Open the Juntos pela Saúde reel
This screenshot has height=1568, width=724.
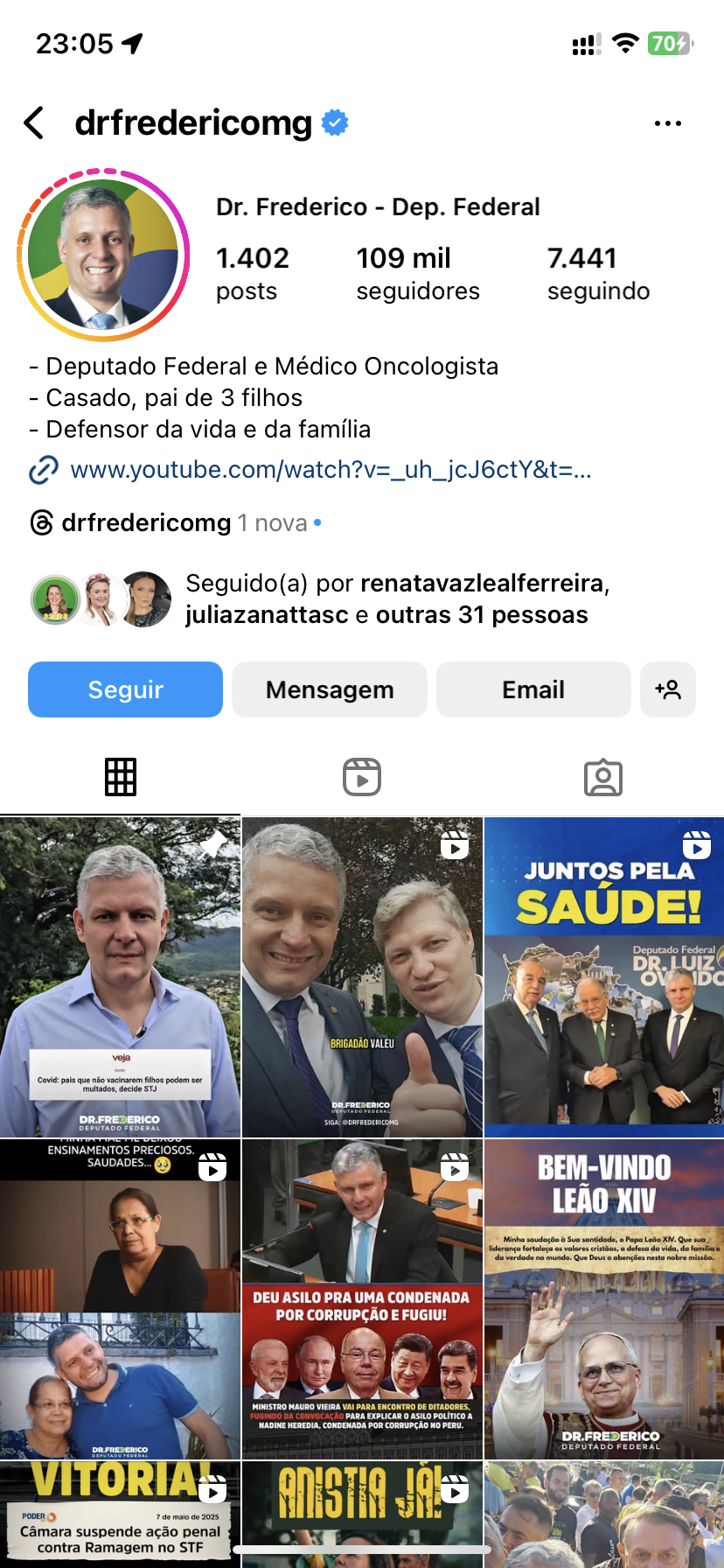pyautogui.click(x=604, y=976)
